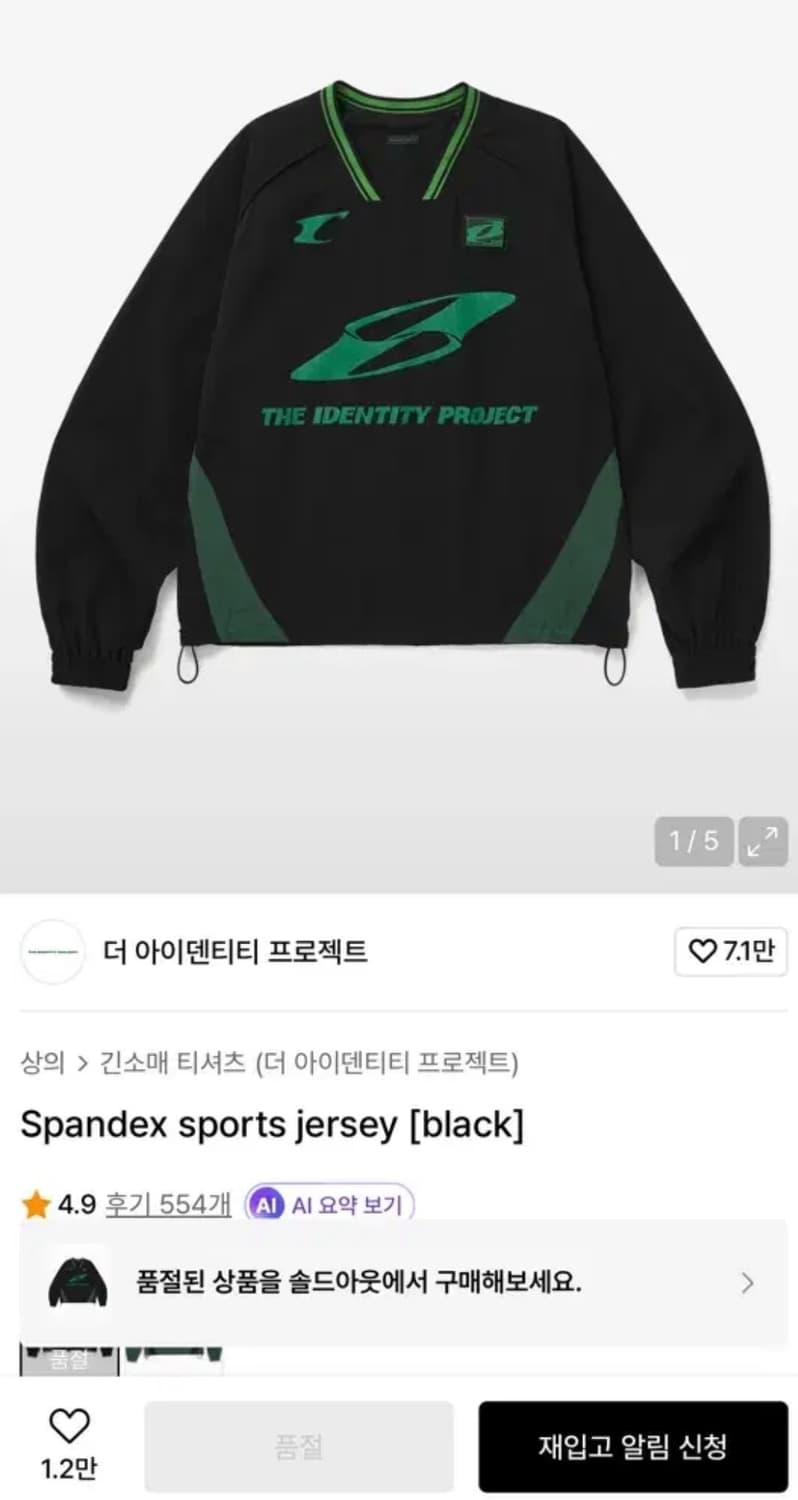The width and height of the screenshot is (798, 1500).
Task: Like the brand via the 7.1만 heart
Action: [x=729, y=953]
